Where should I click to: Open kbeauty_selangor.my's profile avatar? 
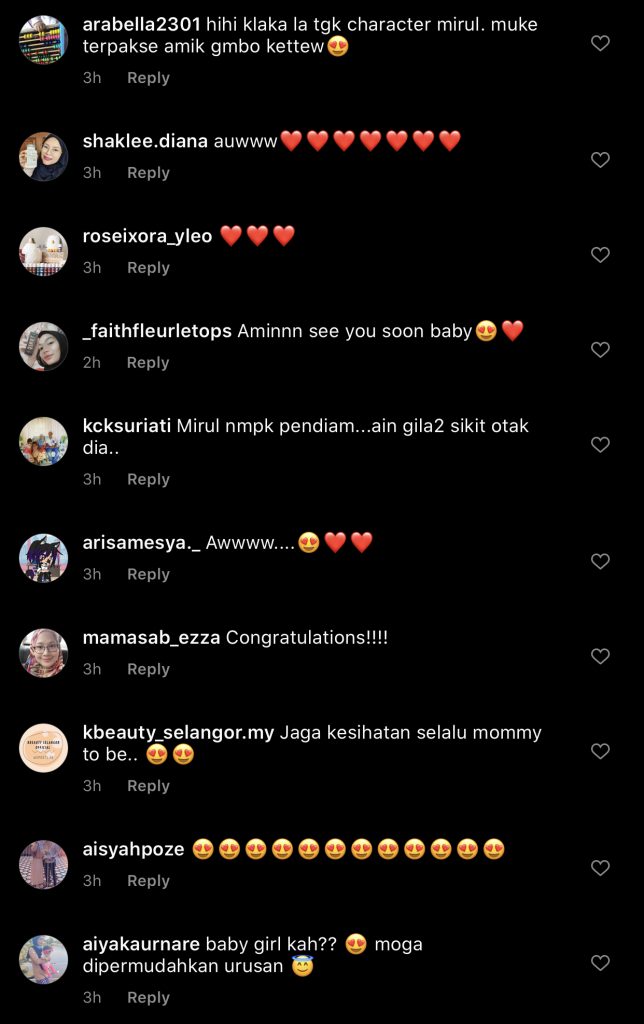coord(43,748)
